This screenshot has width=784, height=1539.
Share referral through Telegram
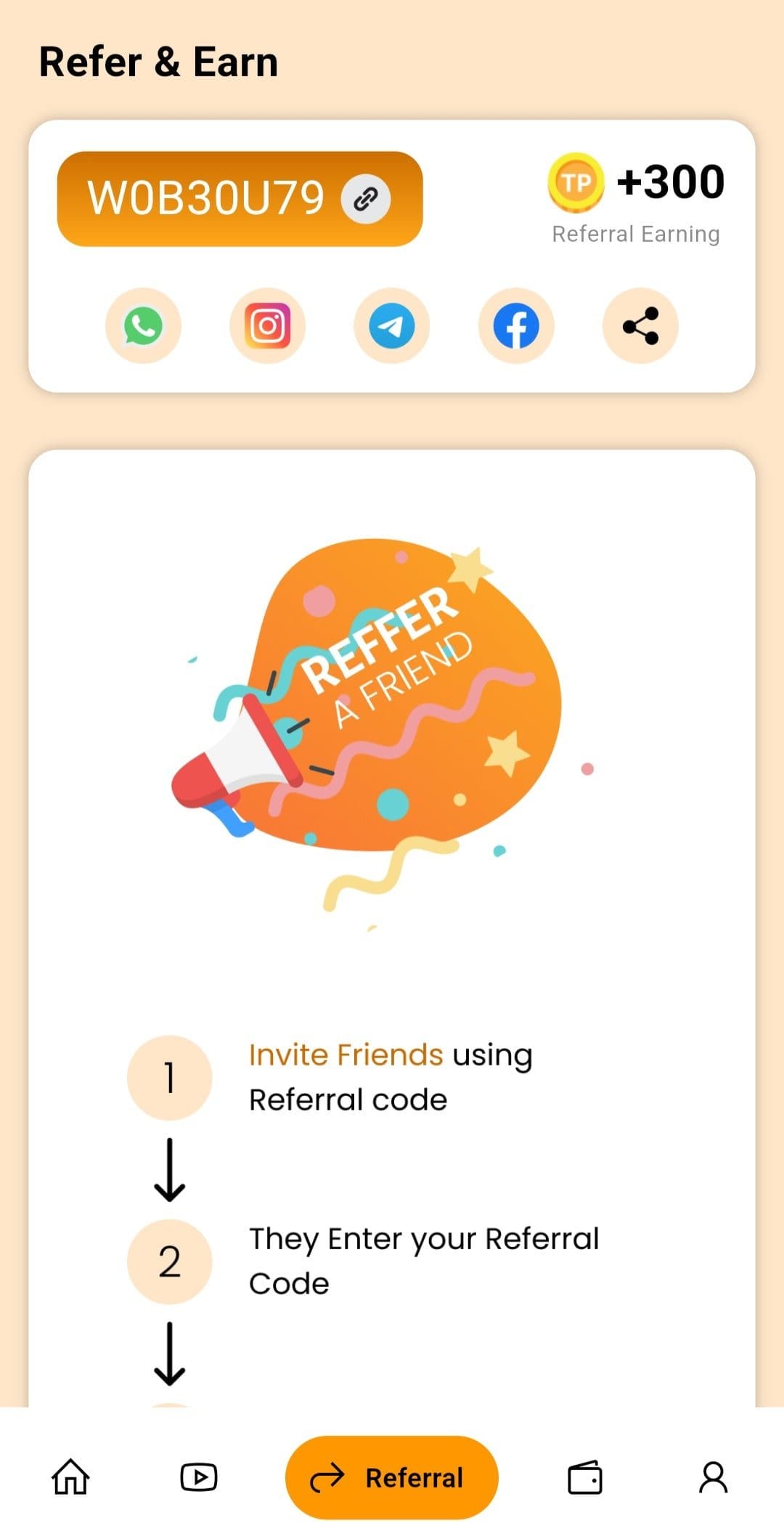point(392,326)
